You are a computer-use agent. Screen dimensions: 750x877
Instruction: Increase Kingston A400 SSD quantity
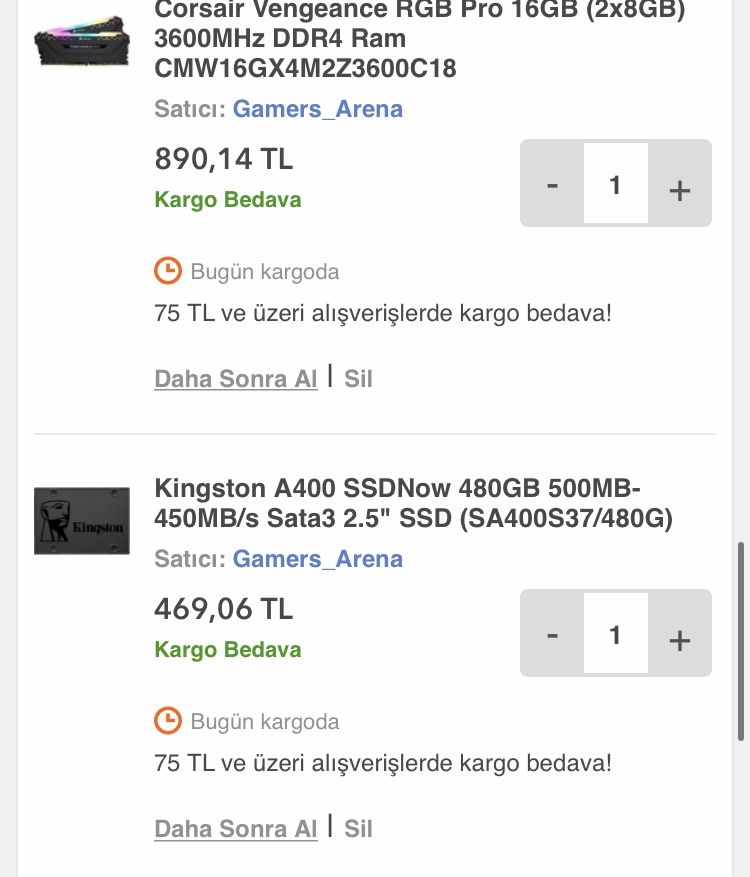(x=680, y=637)
